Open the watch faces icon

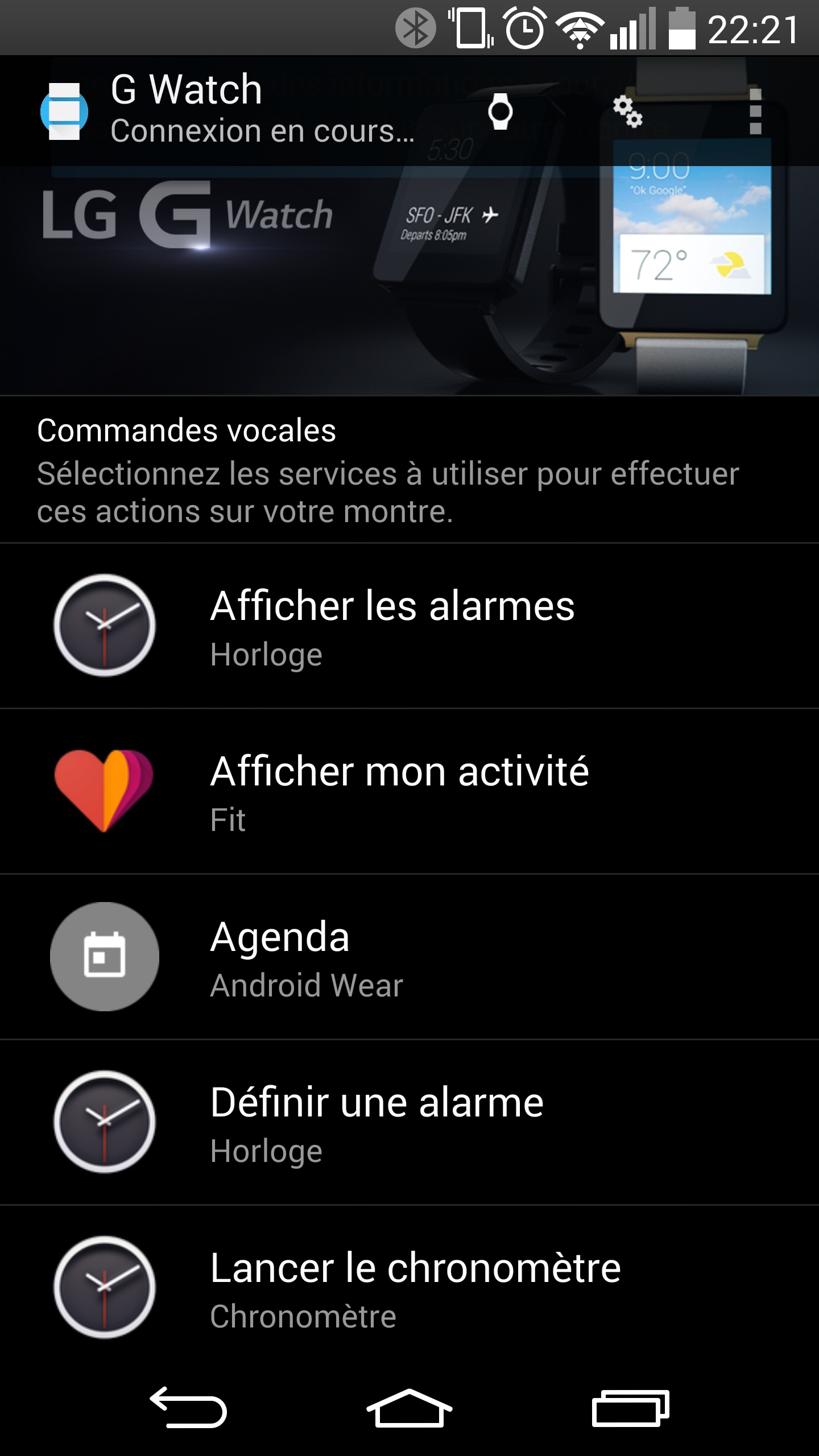pos(500,111)
